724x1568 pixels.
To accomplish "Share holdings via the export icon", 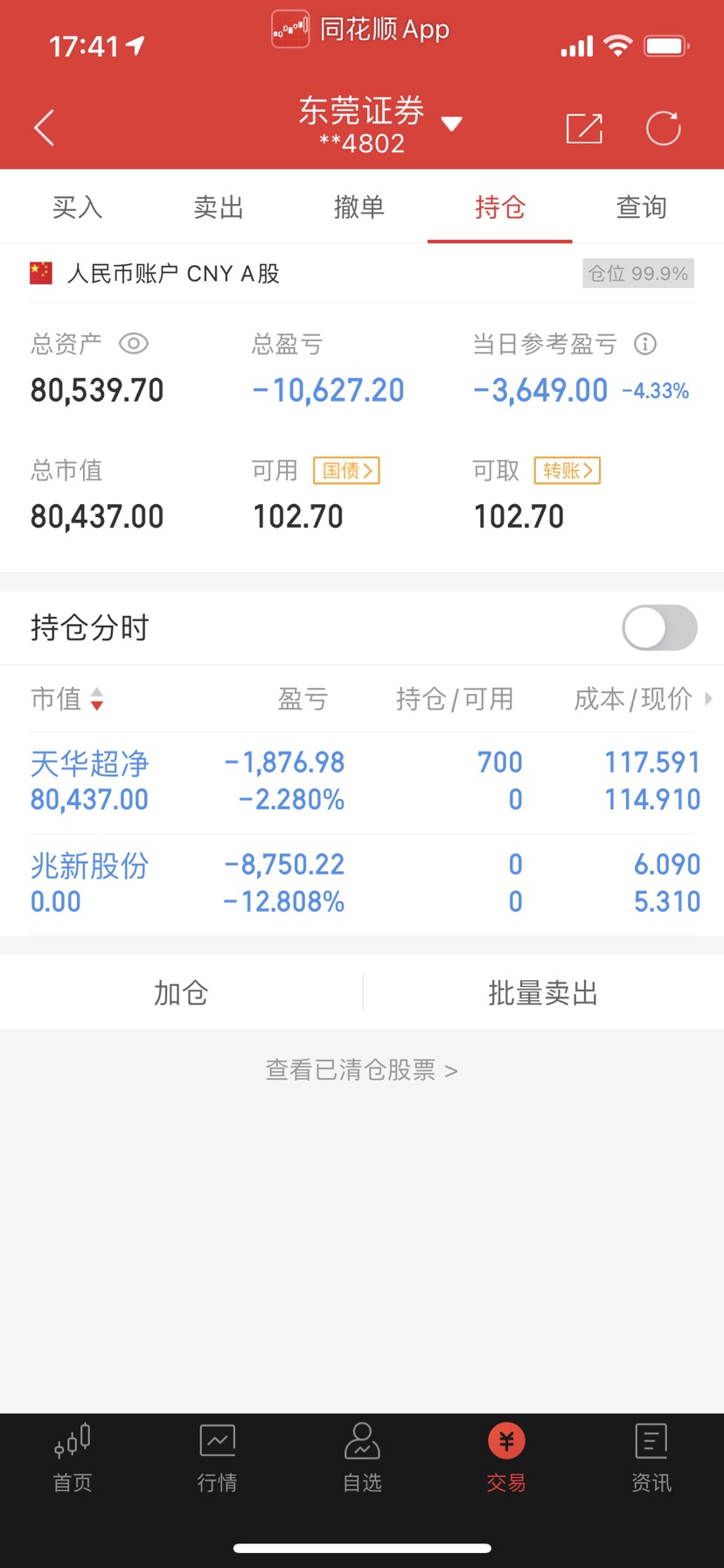I will tap(584, 129).
